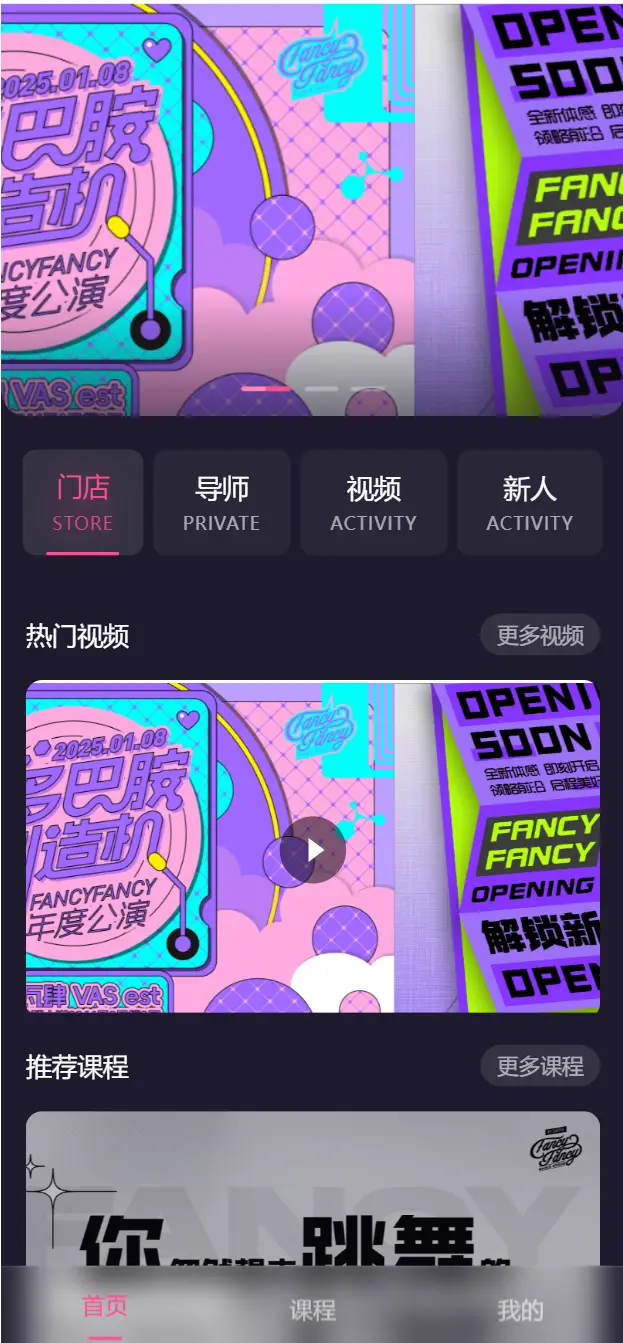Tap the 更多课程 button
This screenshot has height=1343, width=623.
pyautogui.click(x=540, y=1066)
